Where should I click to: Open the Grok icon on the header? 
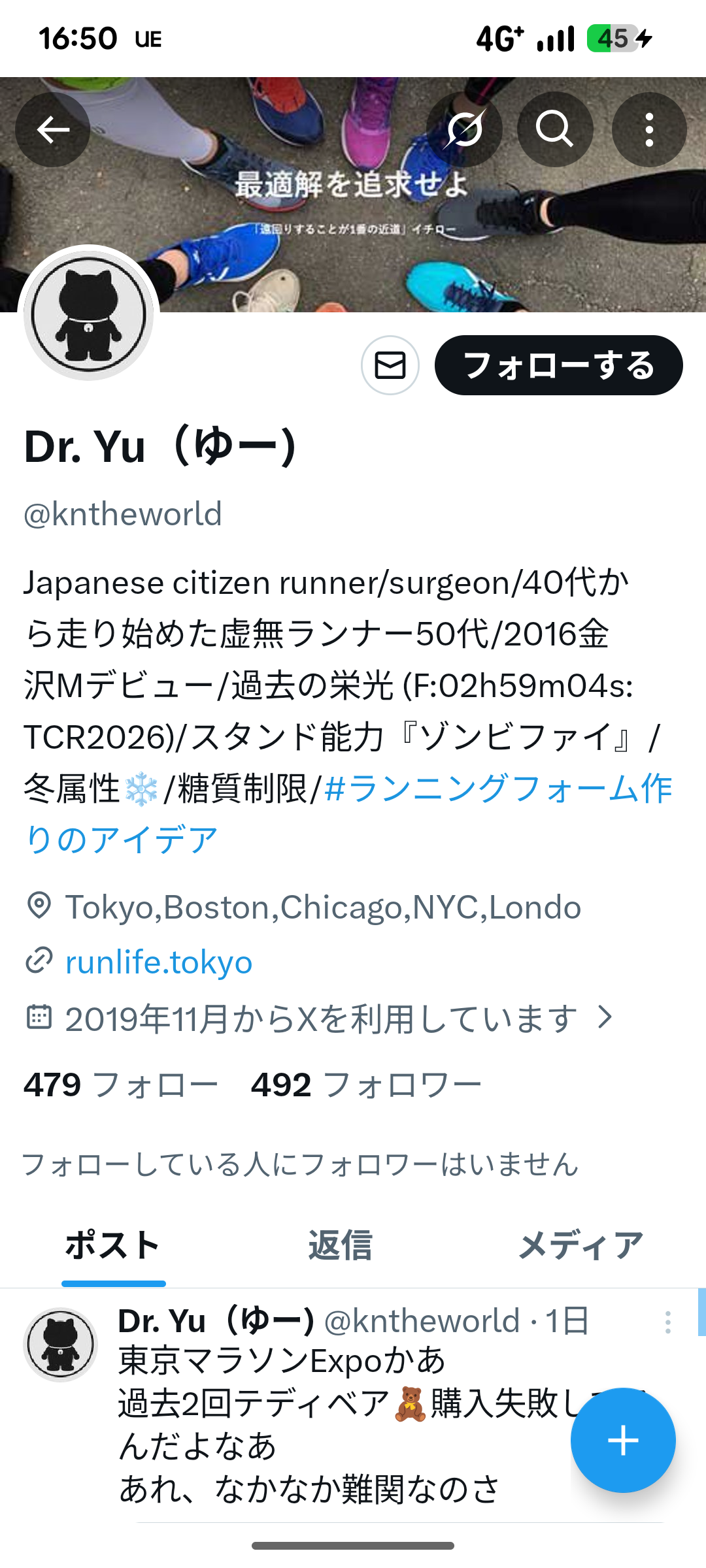coord(464,129)
